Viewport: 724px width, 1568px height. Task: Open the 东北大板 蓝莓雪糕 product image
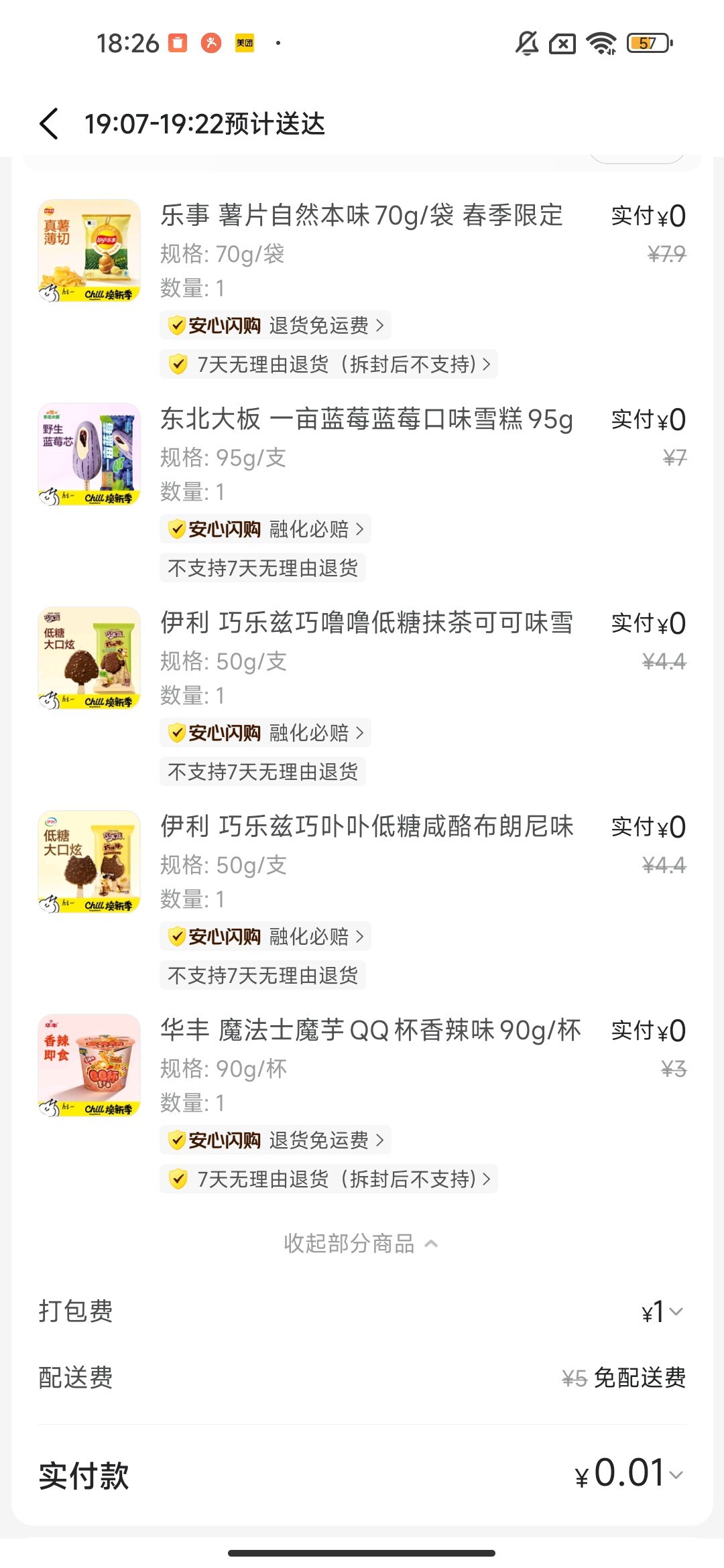[x=89, y=454]
